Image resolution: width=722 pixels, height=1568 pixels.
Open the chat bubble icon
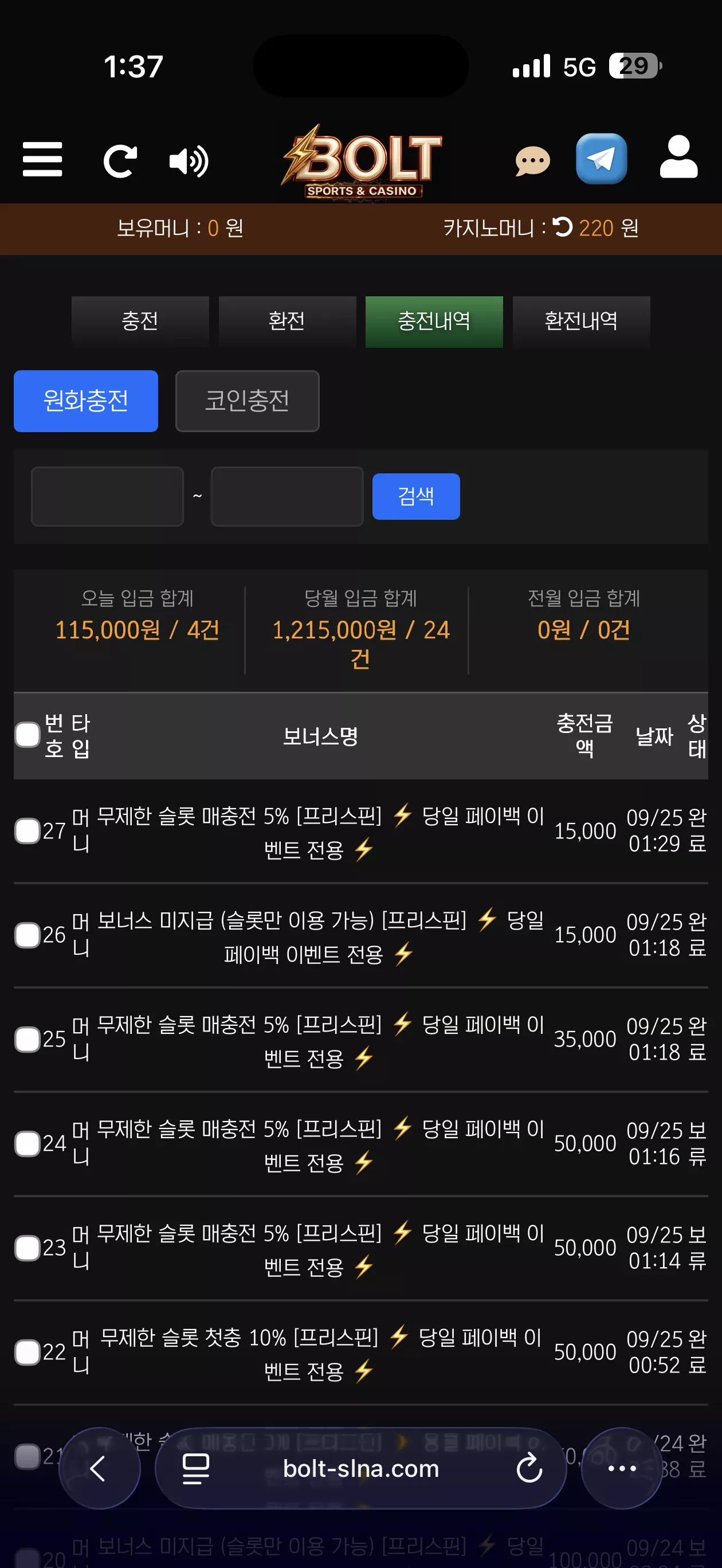[532, 162]
